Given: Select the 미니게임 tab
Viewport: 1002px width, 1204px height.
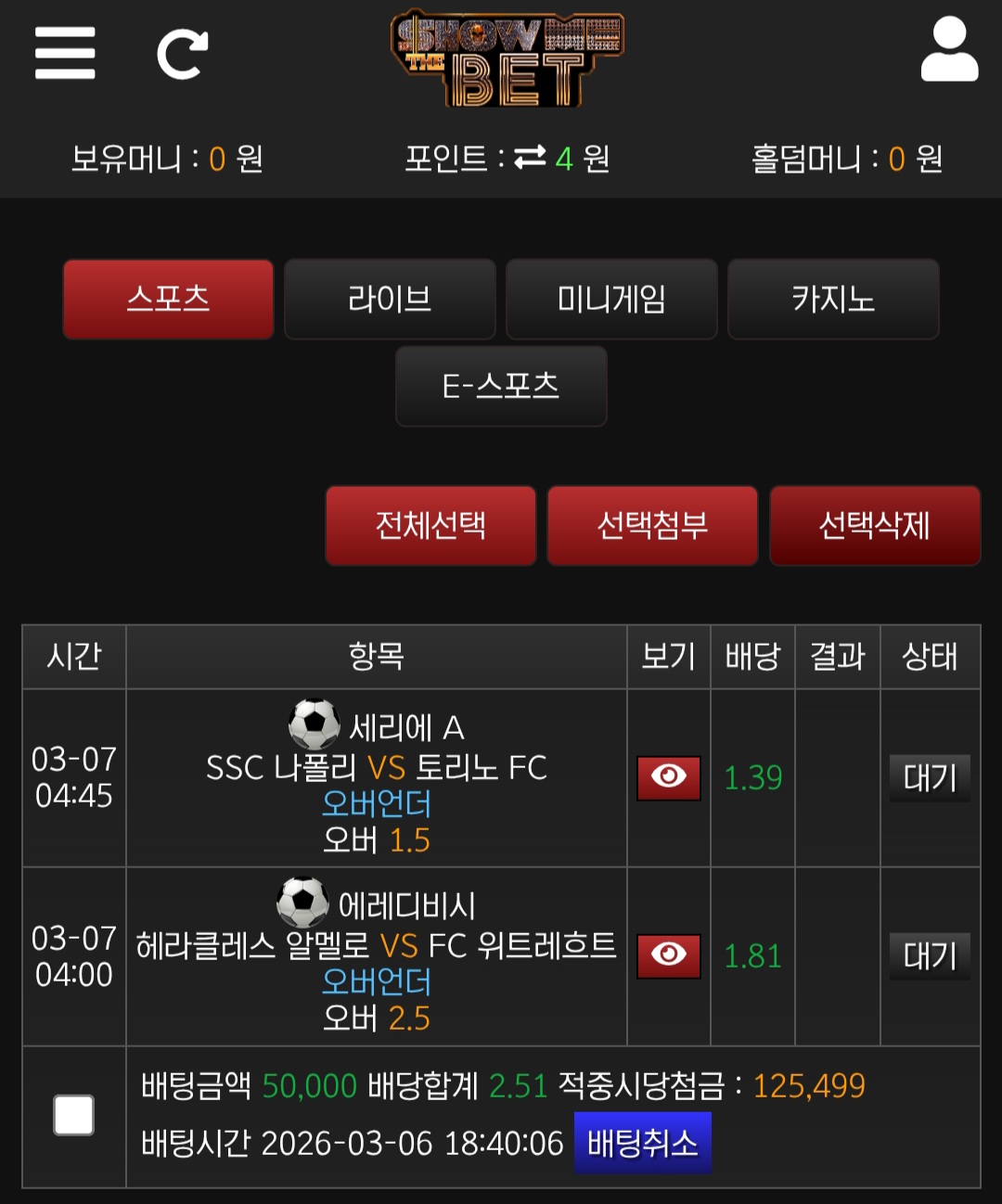Looking at the screenshot, I should [x=611, y=300].
